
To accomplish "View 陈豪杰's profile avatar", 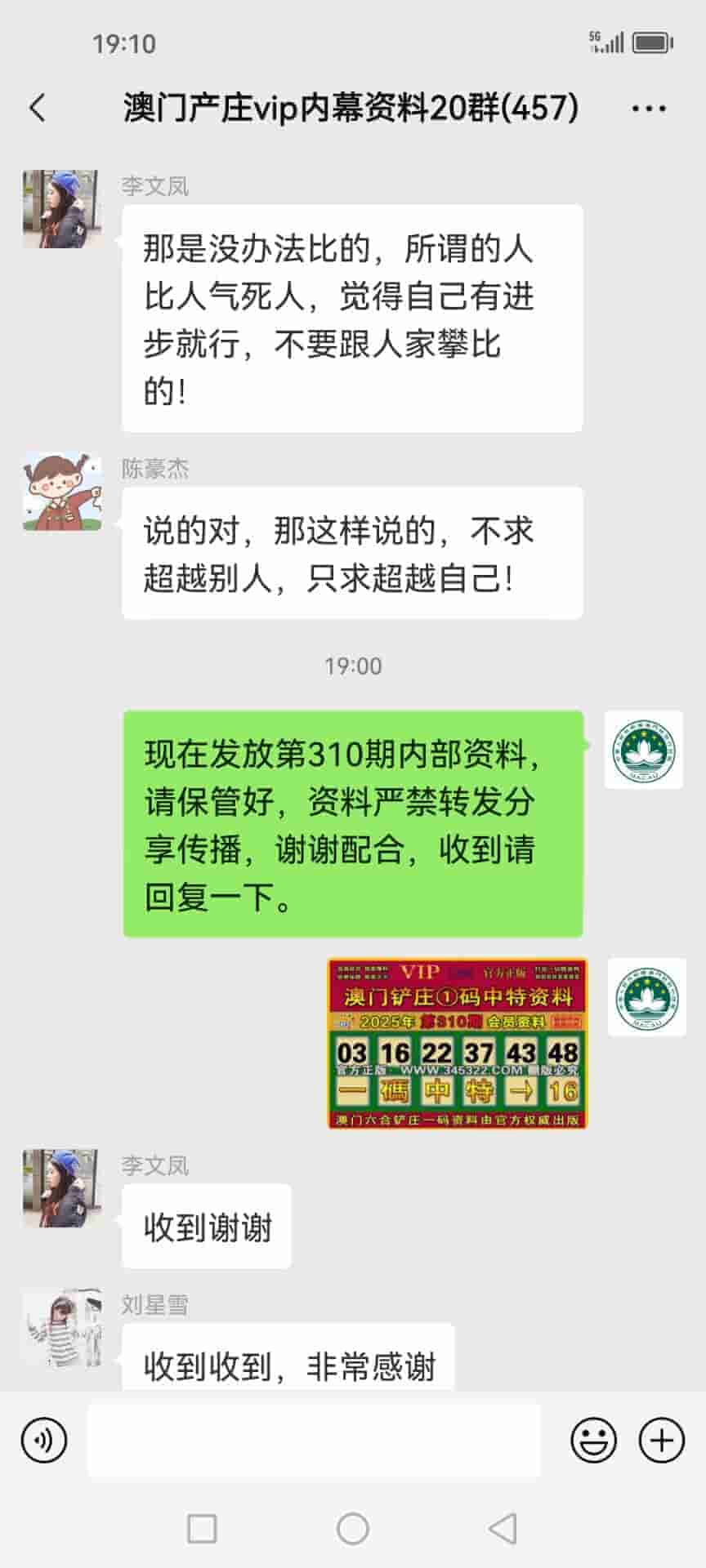I will coord(62,492).
